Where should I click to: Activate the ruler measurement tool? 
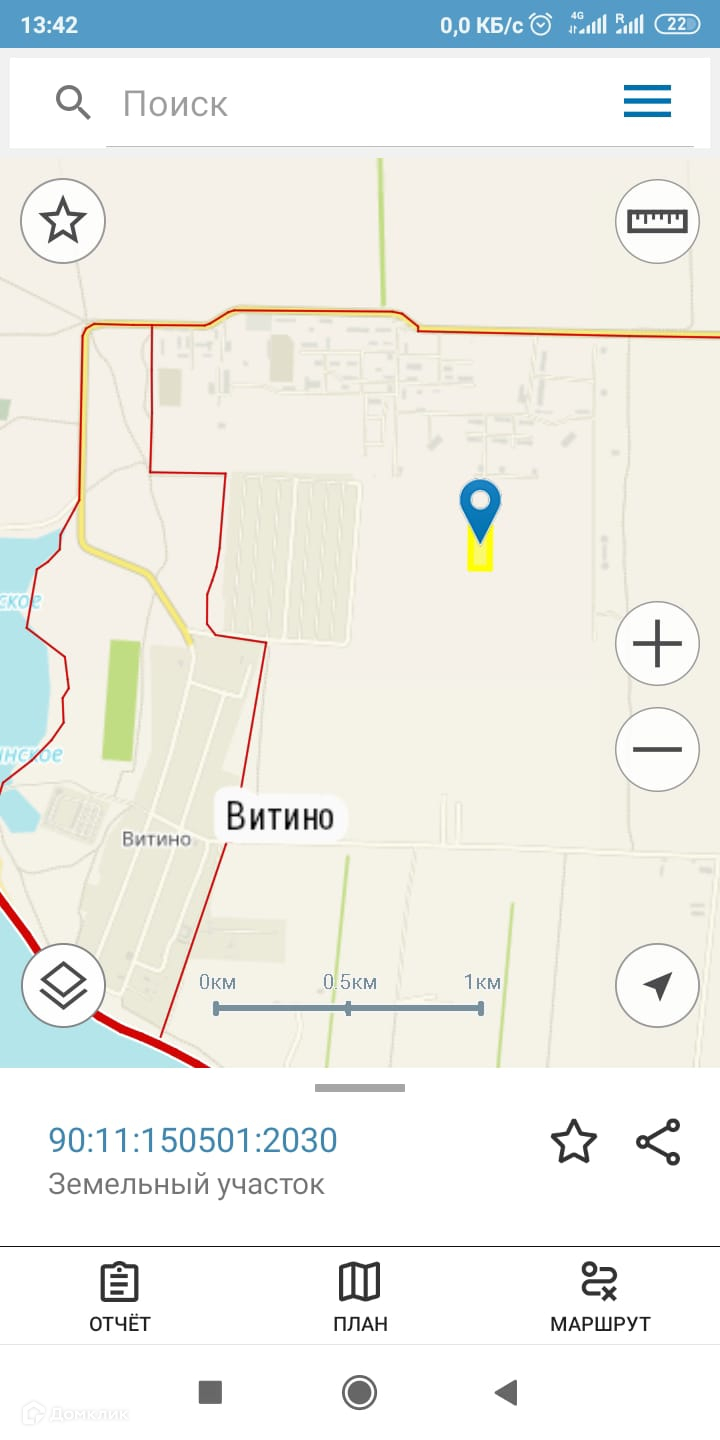point(657,221)
